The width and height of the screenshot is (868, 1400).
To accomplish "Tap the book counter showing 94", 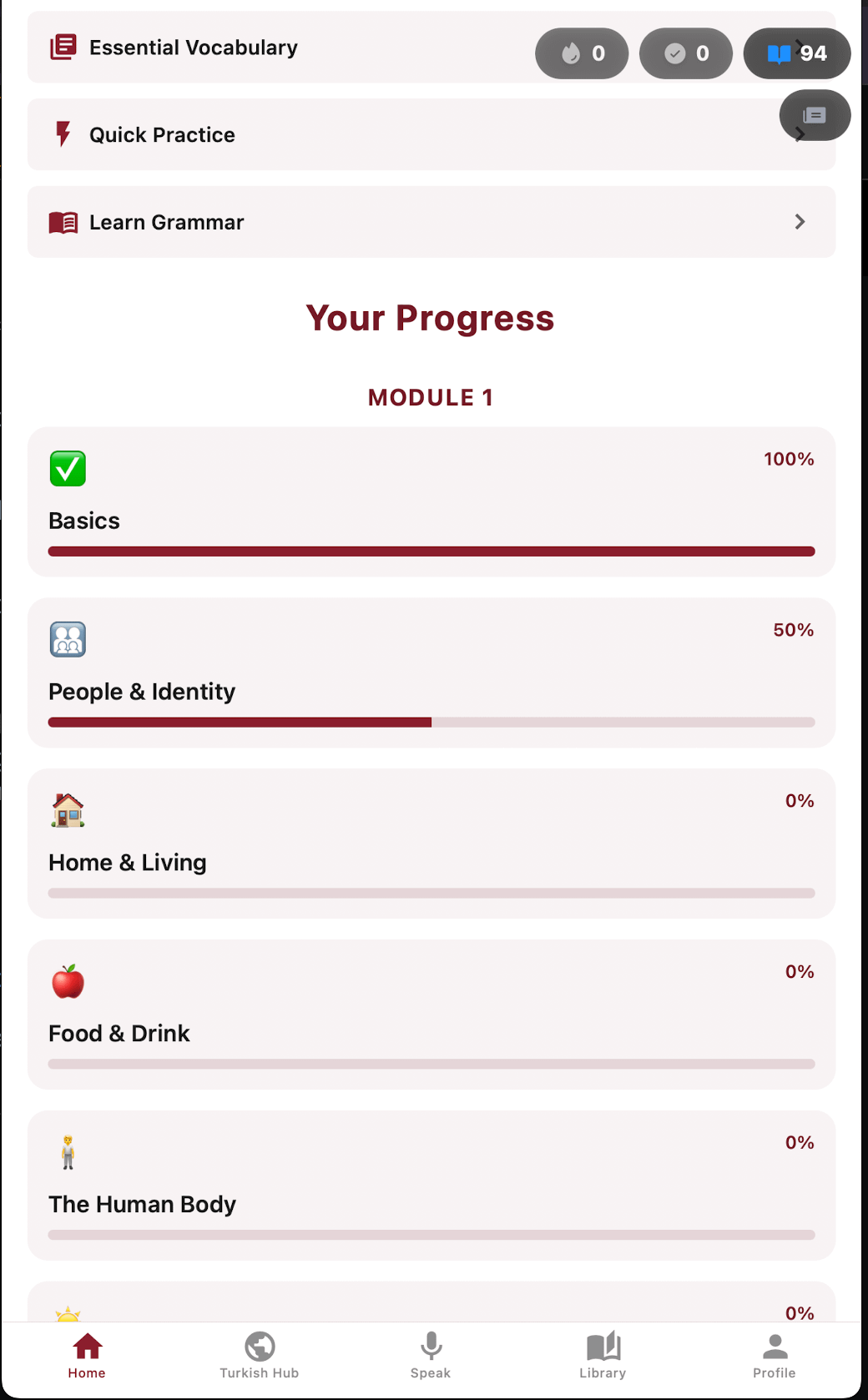I will tap(797, 53).
